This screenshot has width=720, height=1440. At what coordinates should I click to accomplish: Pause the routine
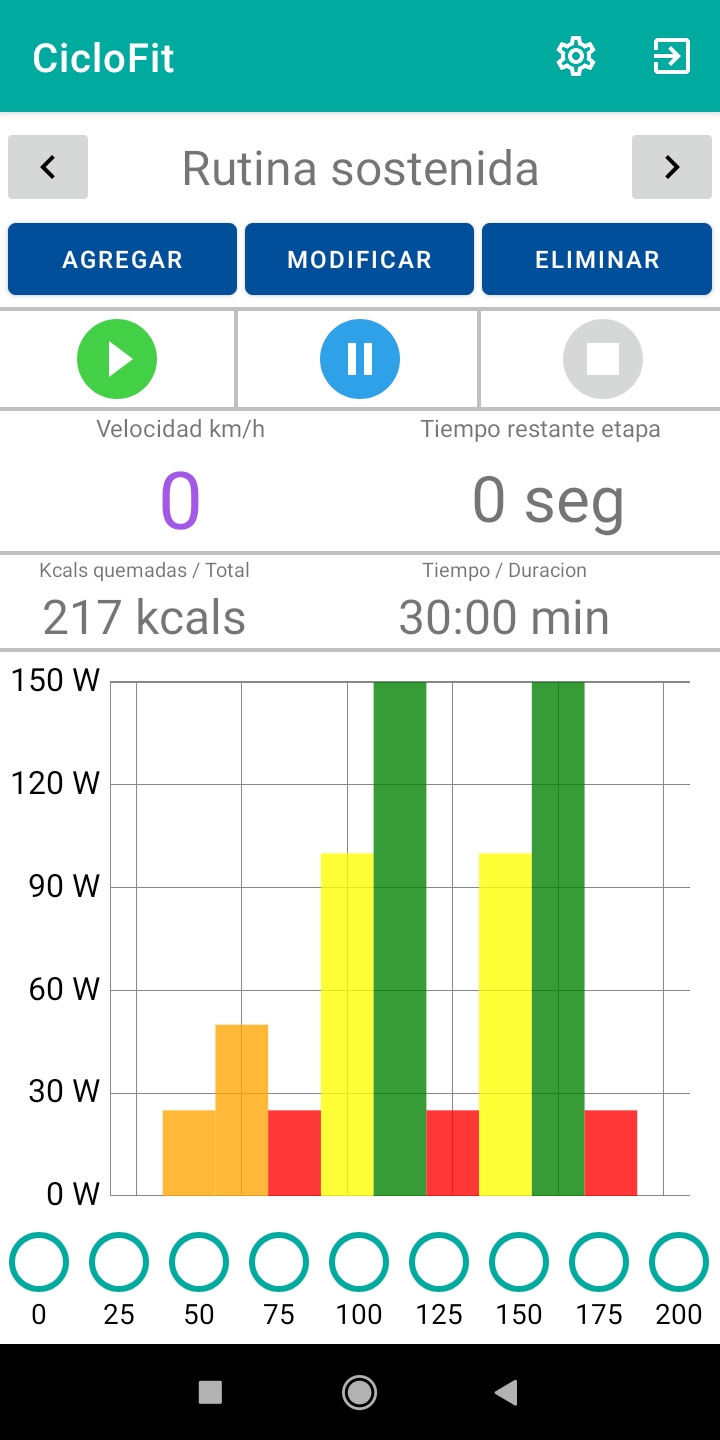tap(360, 359)
